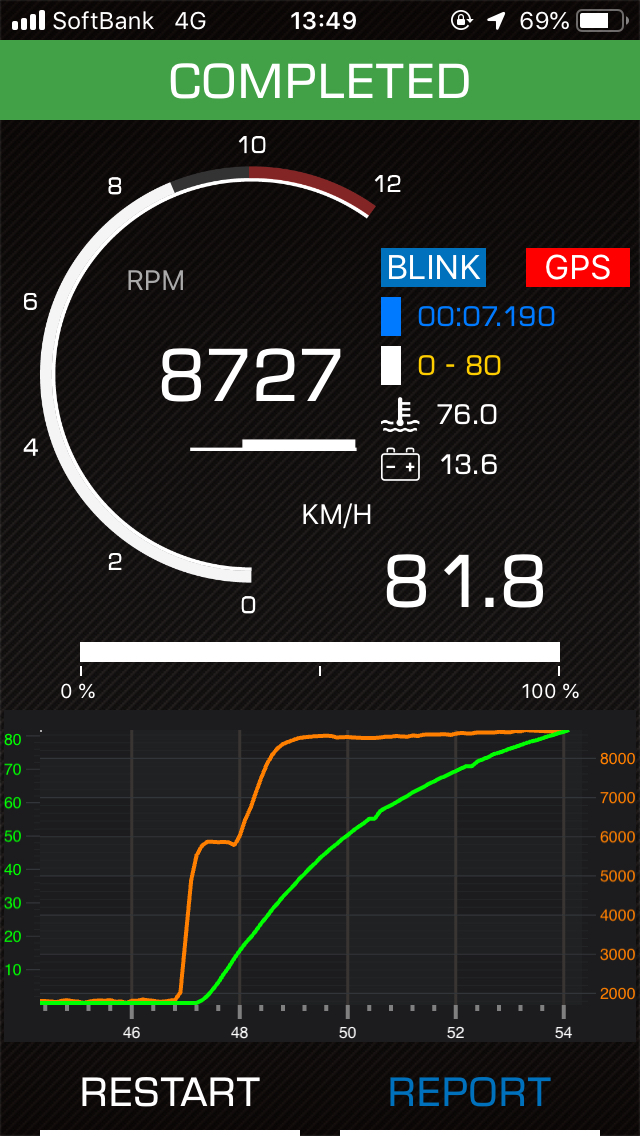Open the REPORT view
Screen dimensions: 640x1136
pyautogui.click(x=470, y=1092)
